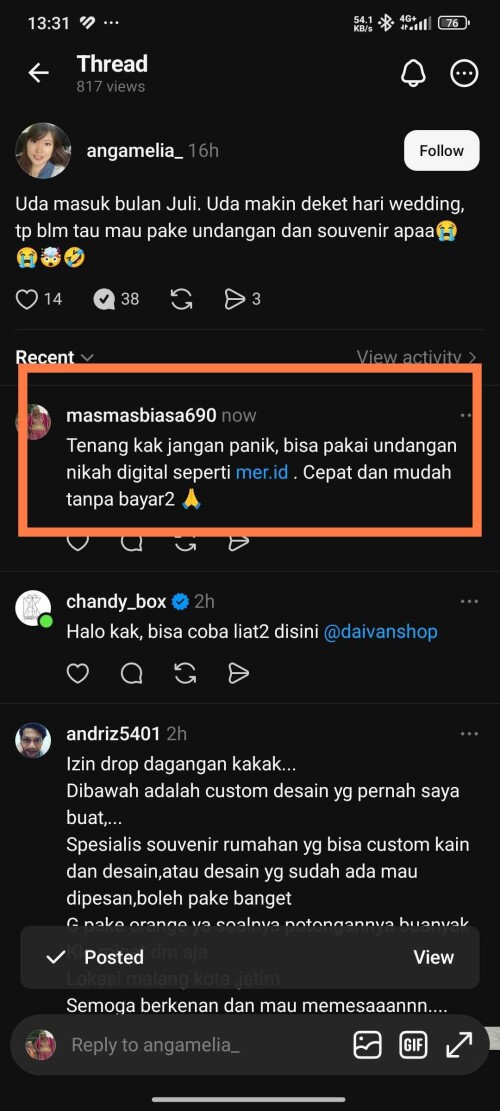Like angamelia_'s post
The image size is (500, 1111).
tap(27, 300)
